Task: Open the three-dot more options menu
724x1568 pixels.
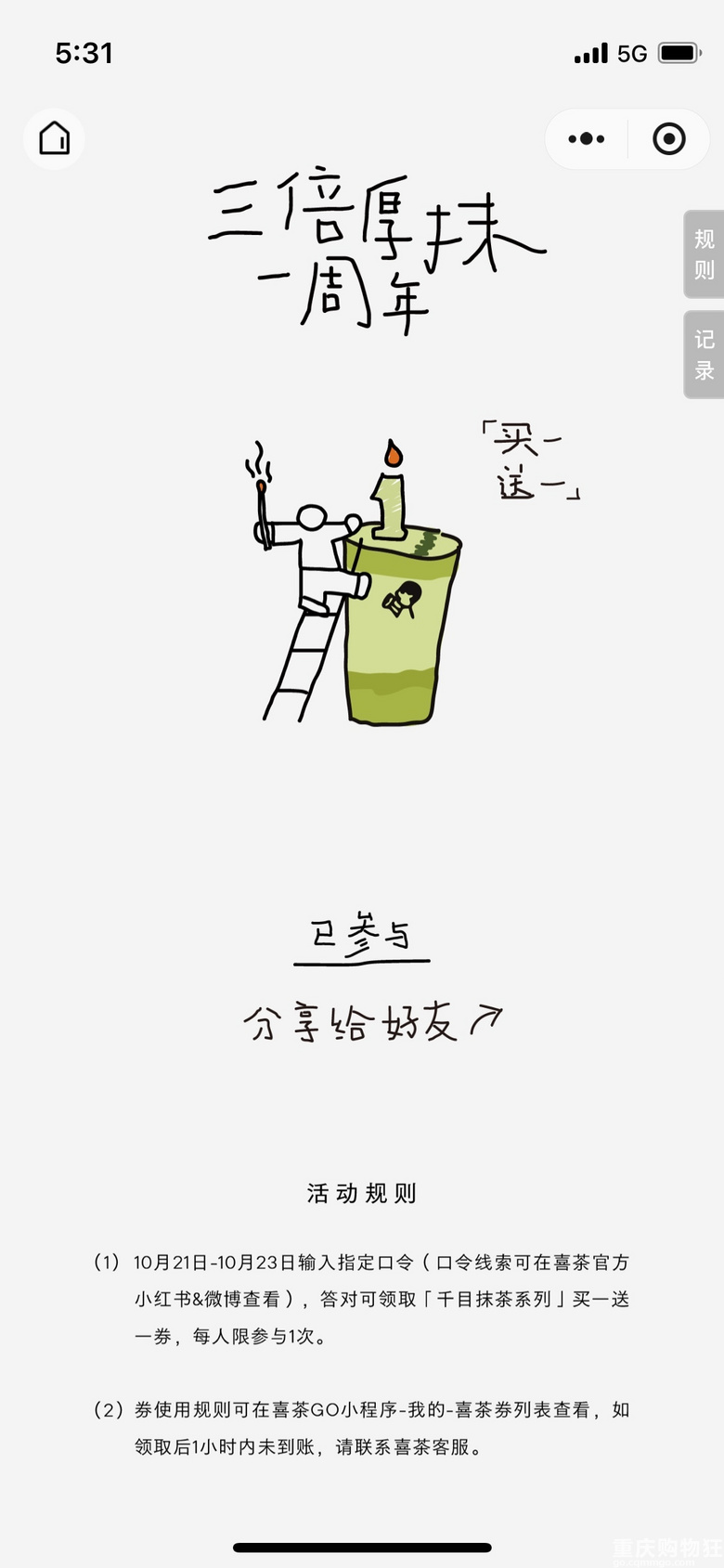Action: 587,139
